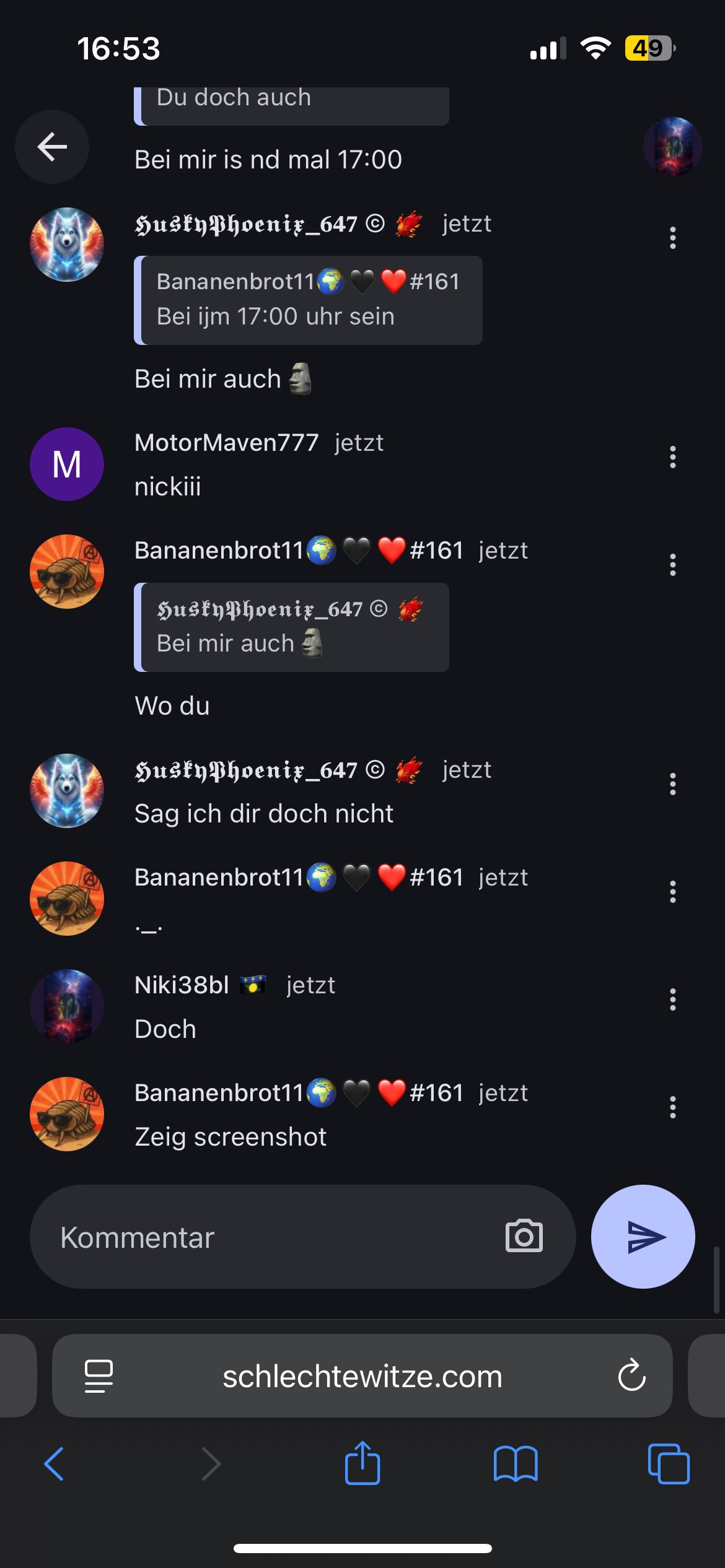Open Safari bookmarks
725x1568 pixels.
[x=516, y=1463]
